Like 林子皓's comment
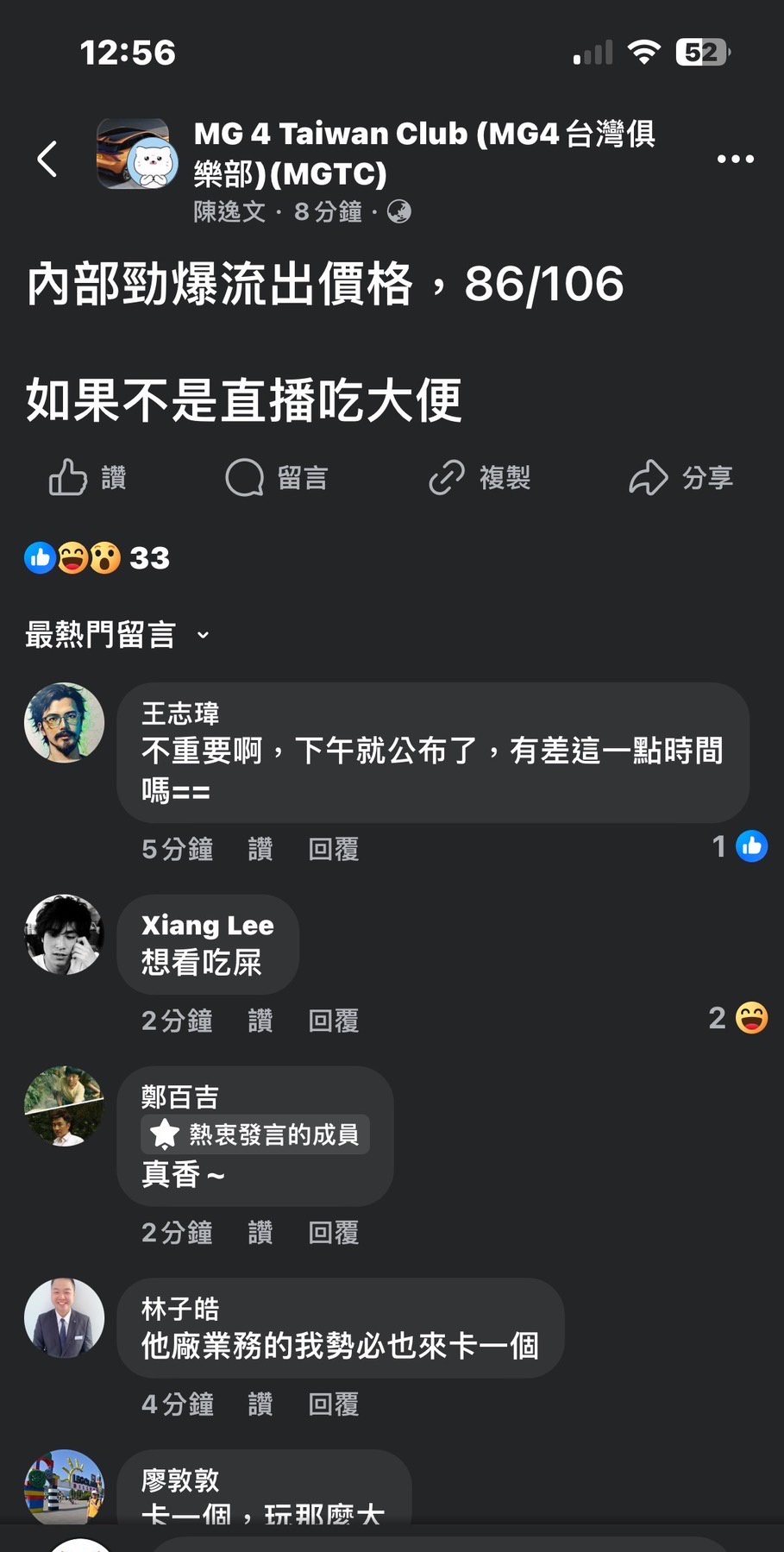This screenshot has width=784, height=1552. (x=260, y=1404)
